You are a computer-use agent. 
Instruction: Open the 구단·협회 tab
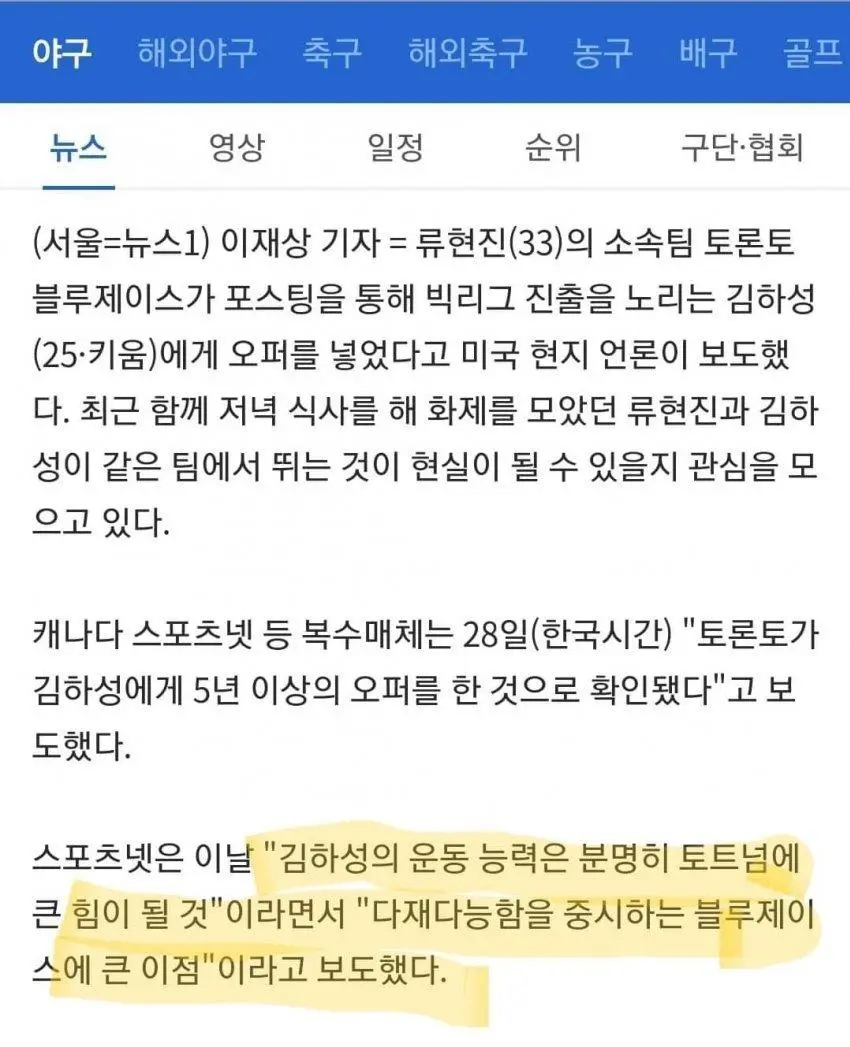(x=742, y=148)
